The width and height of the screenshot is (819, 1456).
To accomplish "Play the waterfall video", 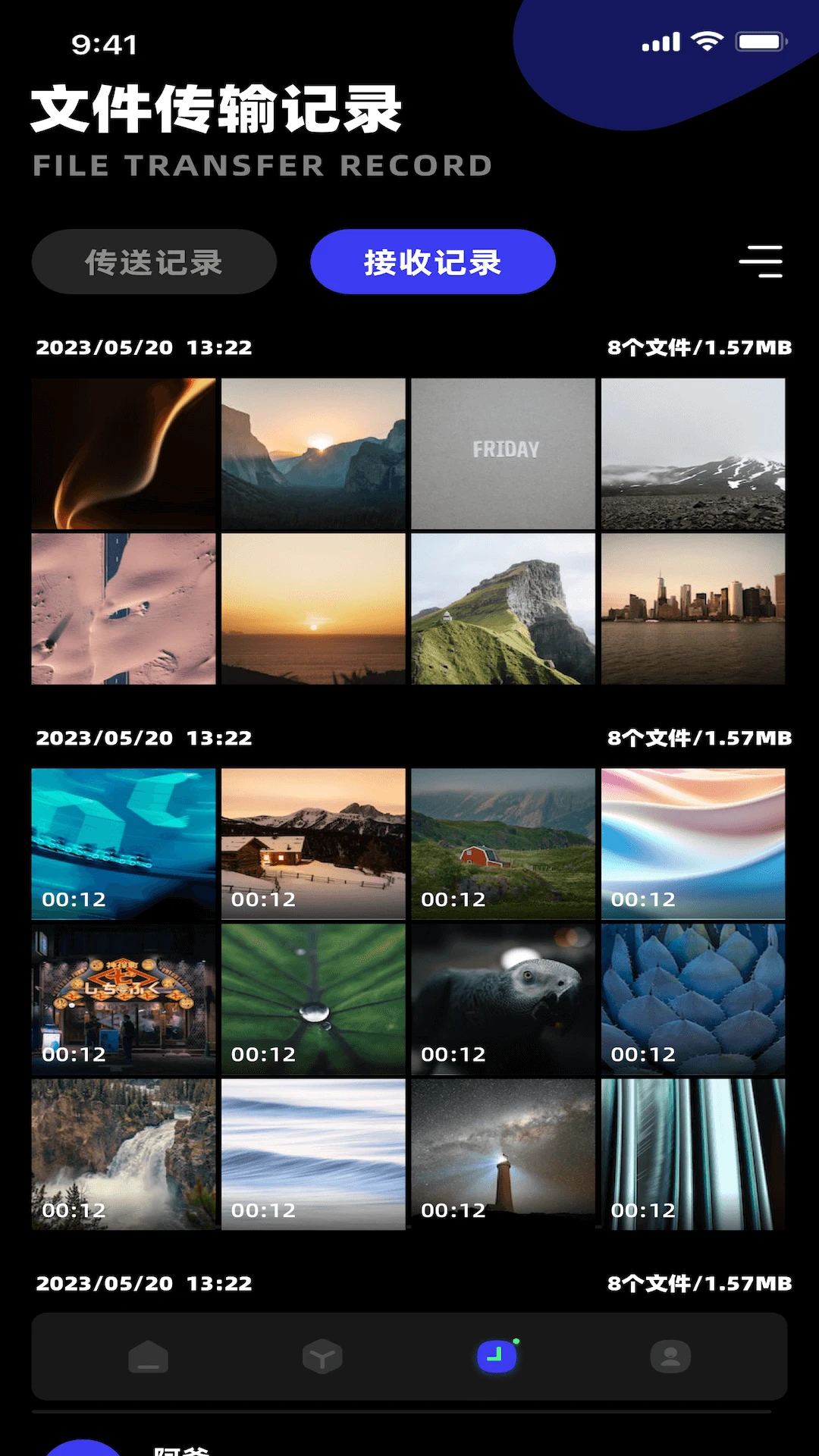I will coord(124,1154).
